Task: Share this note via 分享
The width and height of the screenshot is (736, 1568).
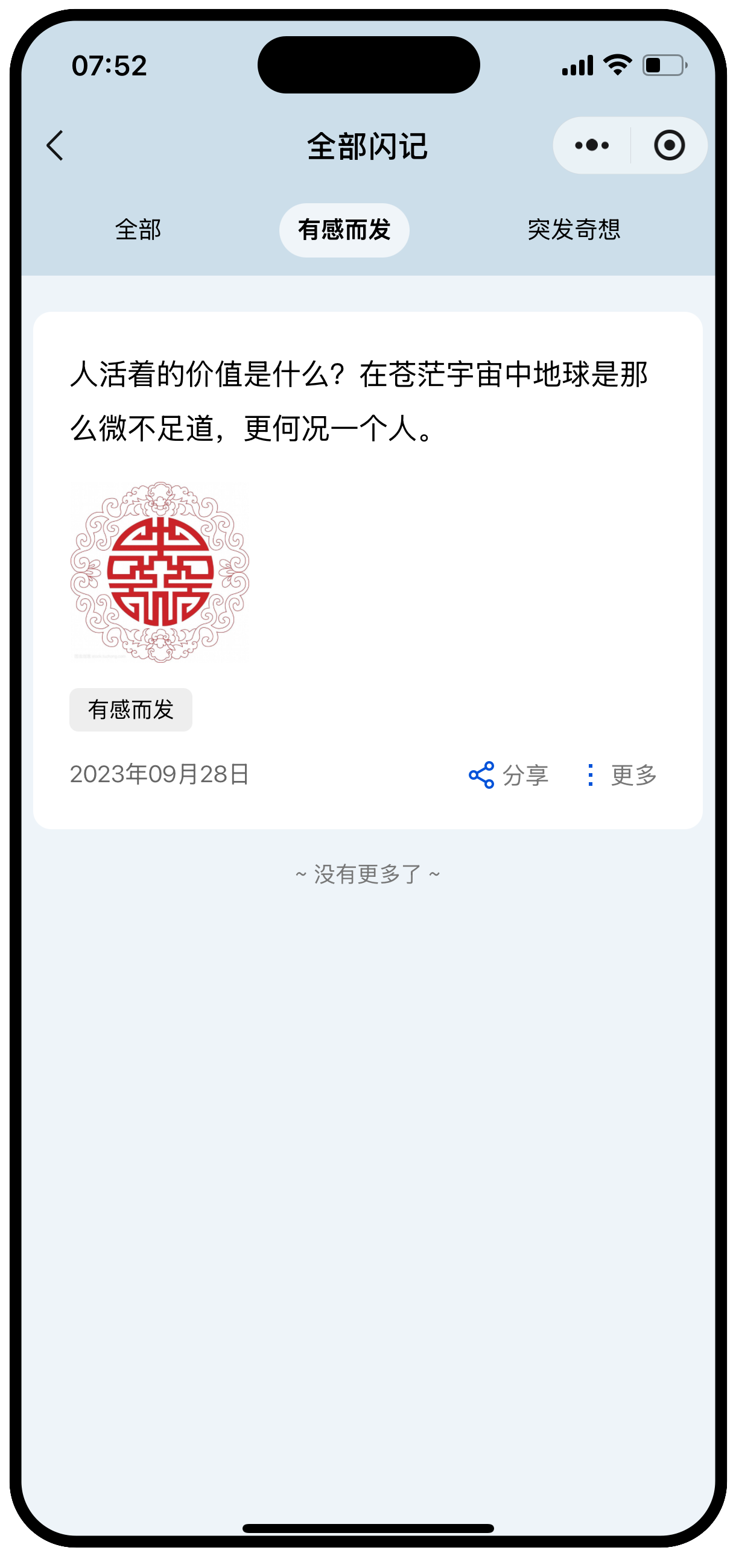Action: [509, 775]
